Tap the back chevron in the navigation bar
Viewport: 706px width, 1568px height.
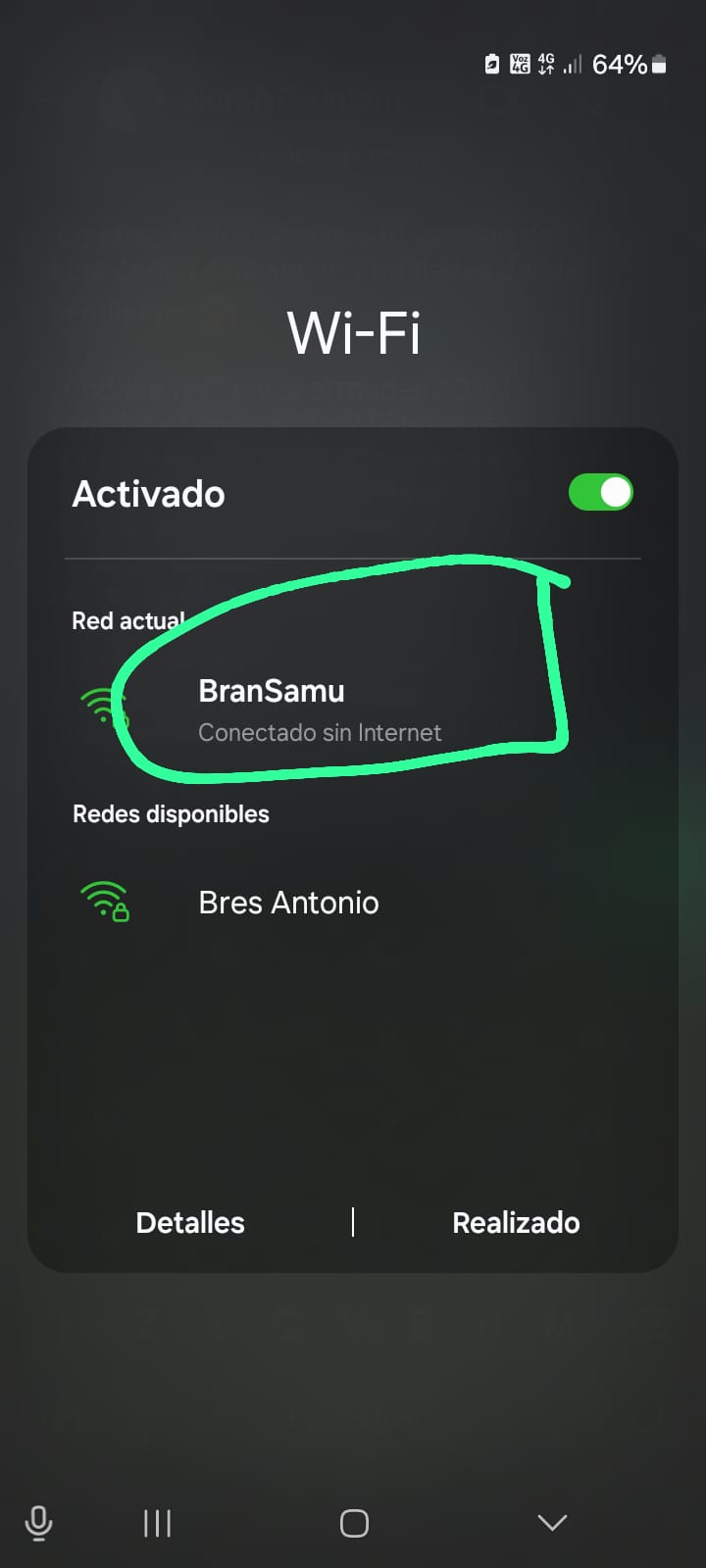pos(552,1522)
